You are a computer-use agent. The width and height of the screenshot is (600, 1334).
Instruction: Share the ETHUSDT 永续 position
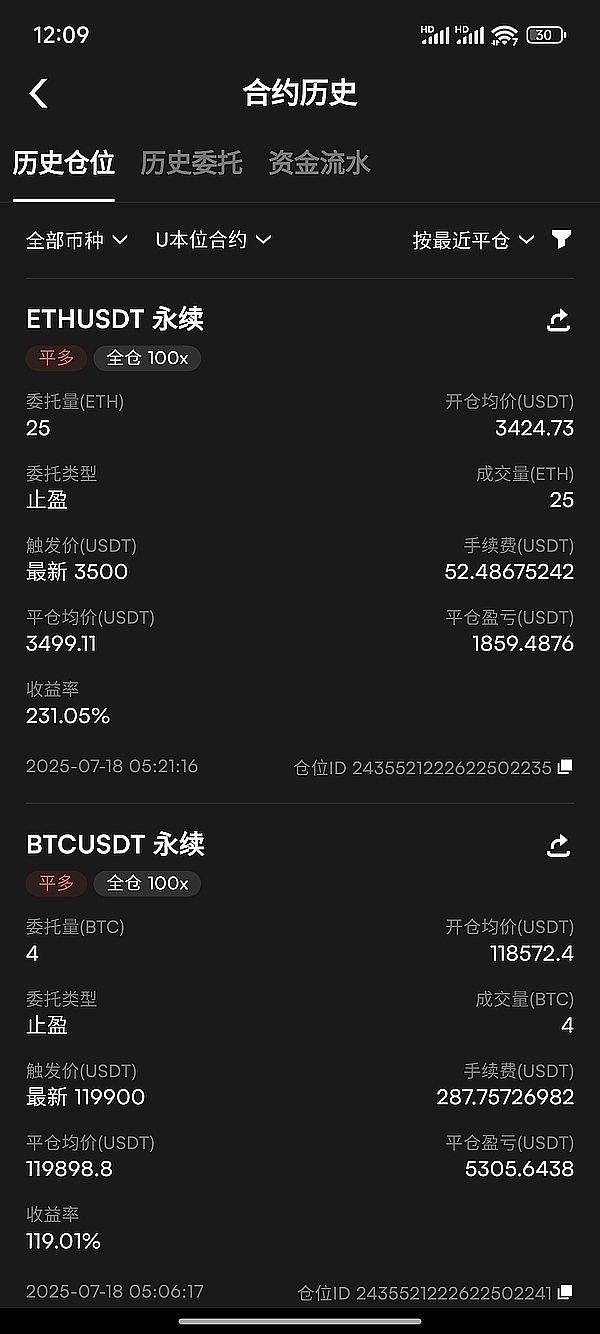pos(558,320)
